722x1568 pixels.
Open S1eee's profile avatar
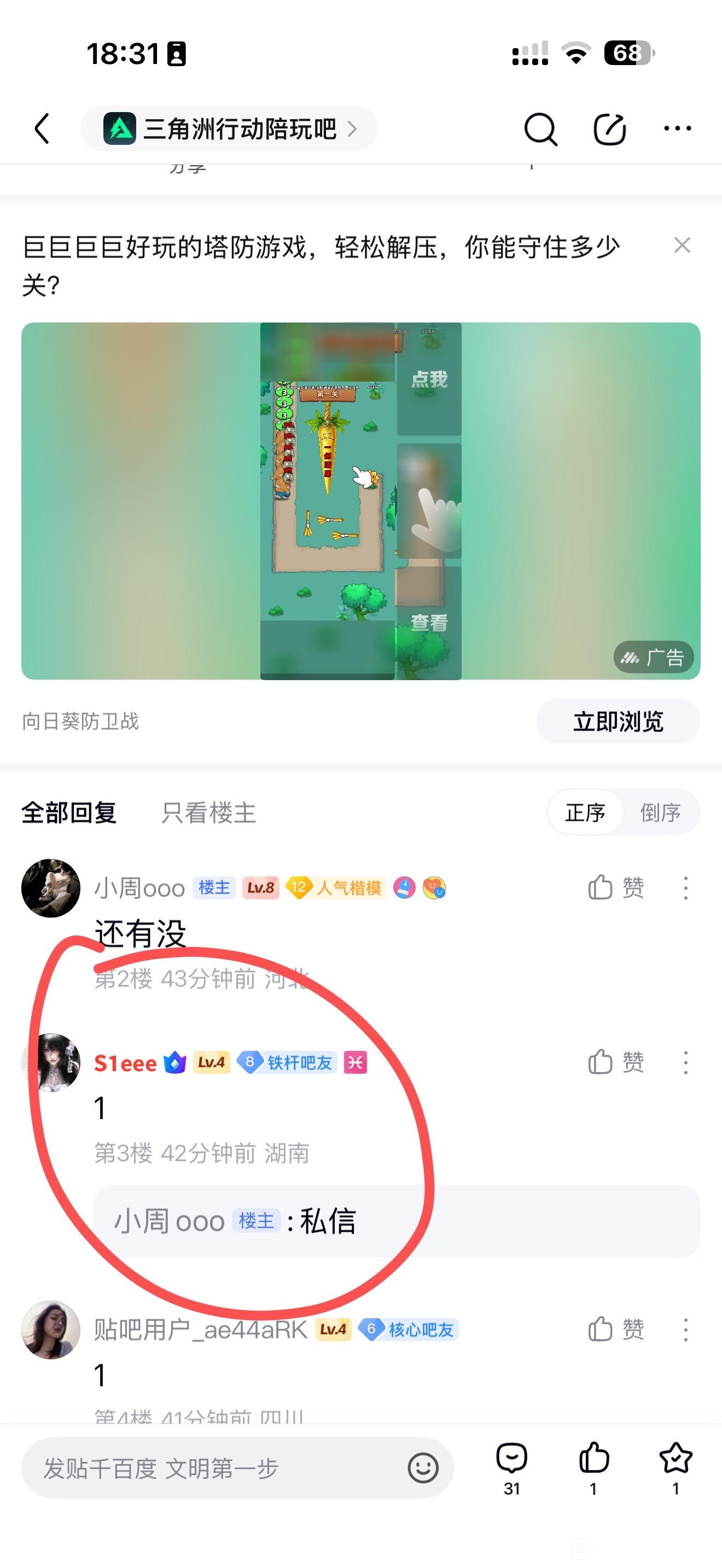pos(51,1062)
